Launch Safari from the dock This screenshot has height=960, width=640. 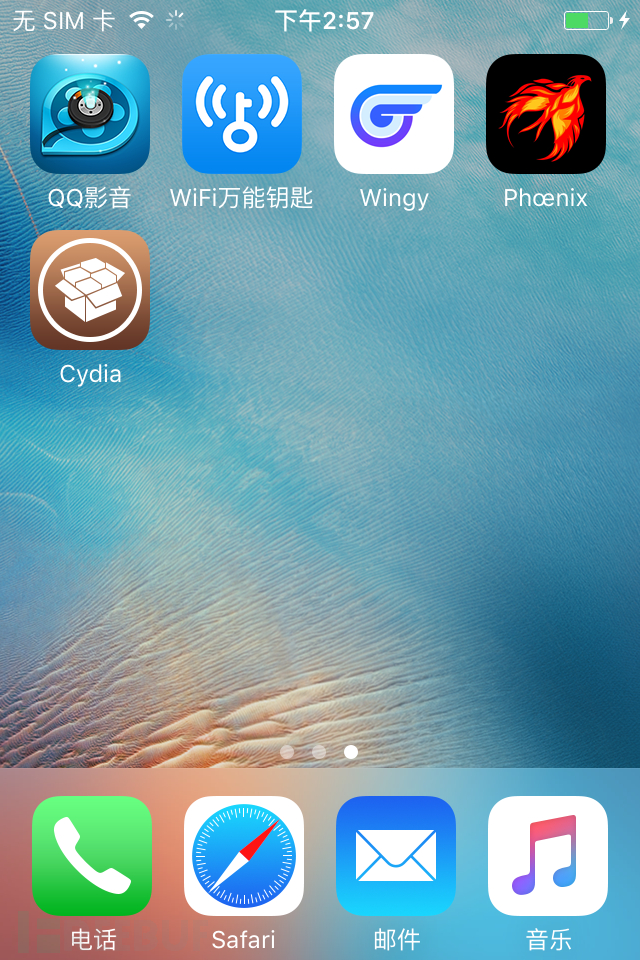(x=244, y=856)
